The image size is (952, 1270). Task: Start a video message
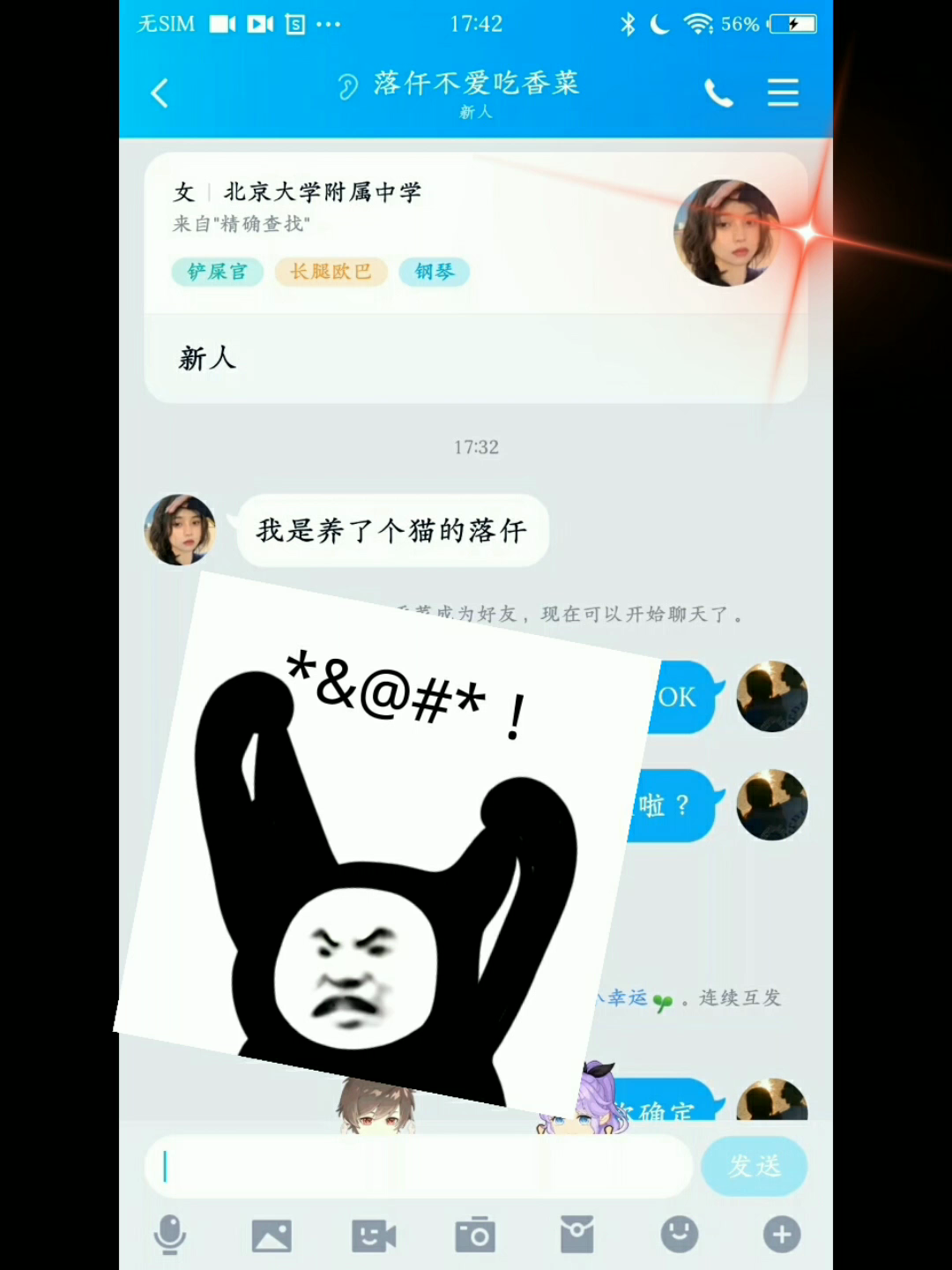coord(374,1236)
